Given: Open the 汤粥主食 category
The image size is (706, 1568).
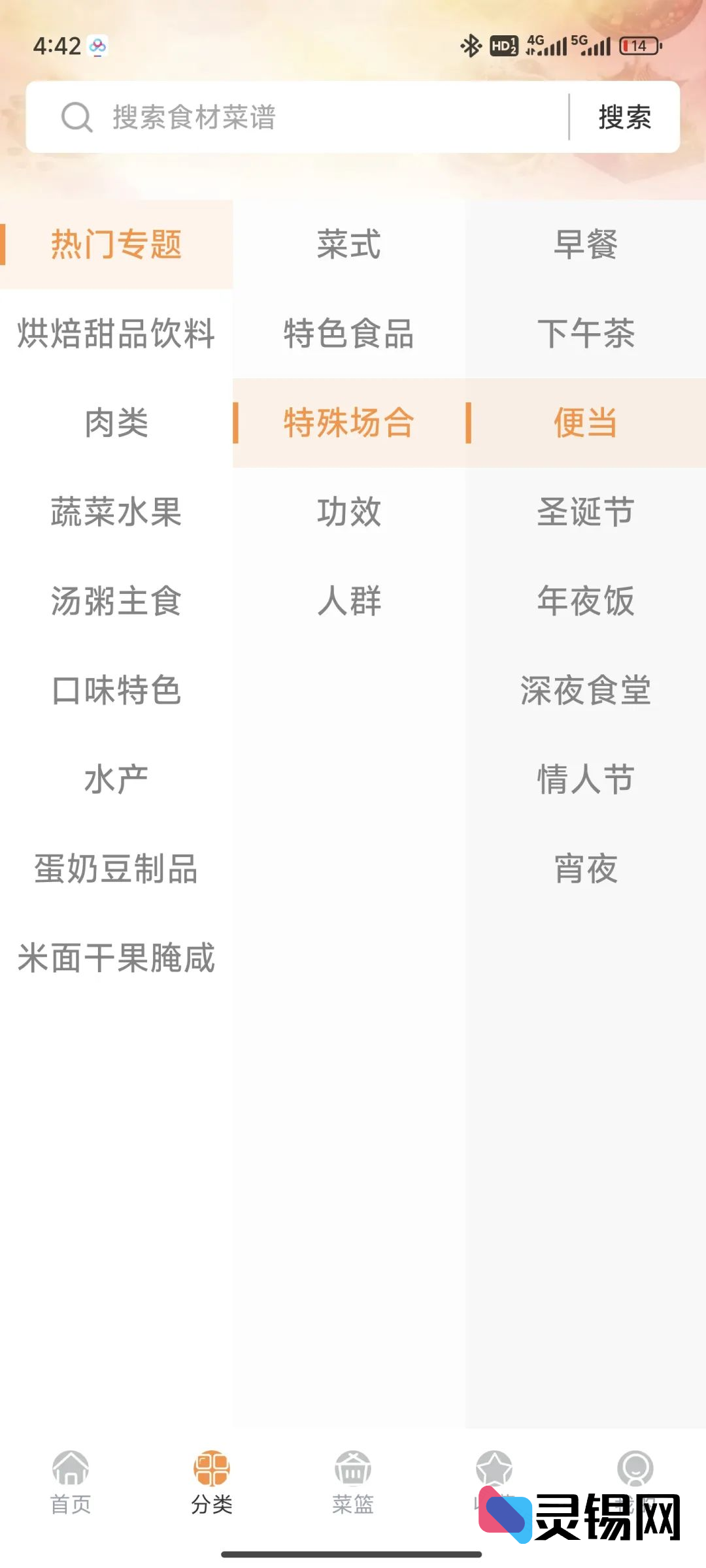Looking at the screenshot, I should pos(116,601).
